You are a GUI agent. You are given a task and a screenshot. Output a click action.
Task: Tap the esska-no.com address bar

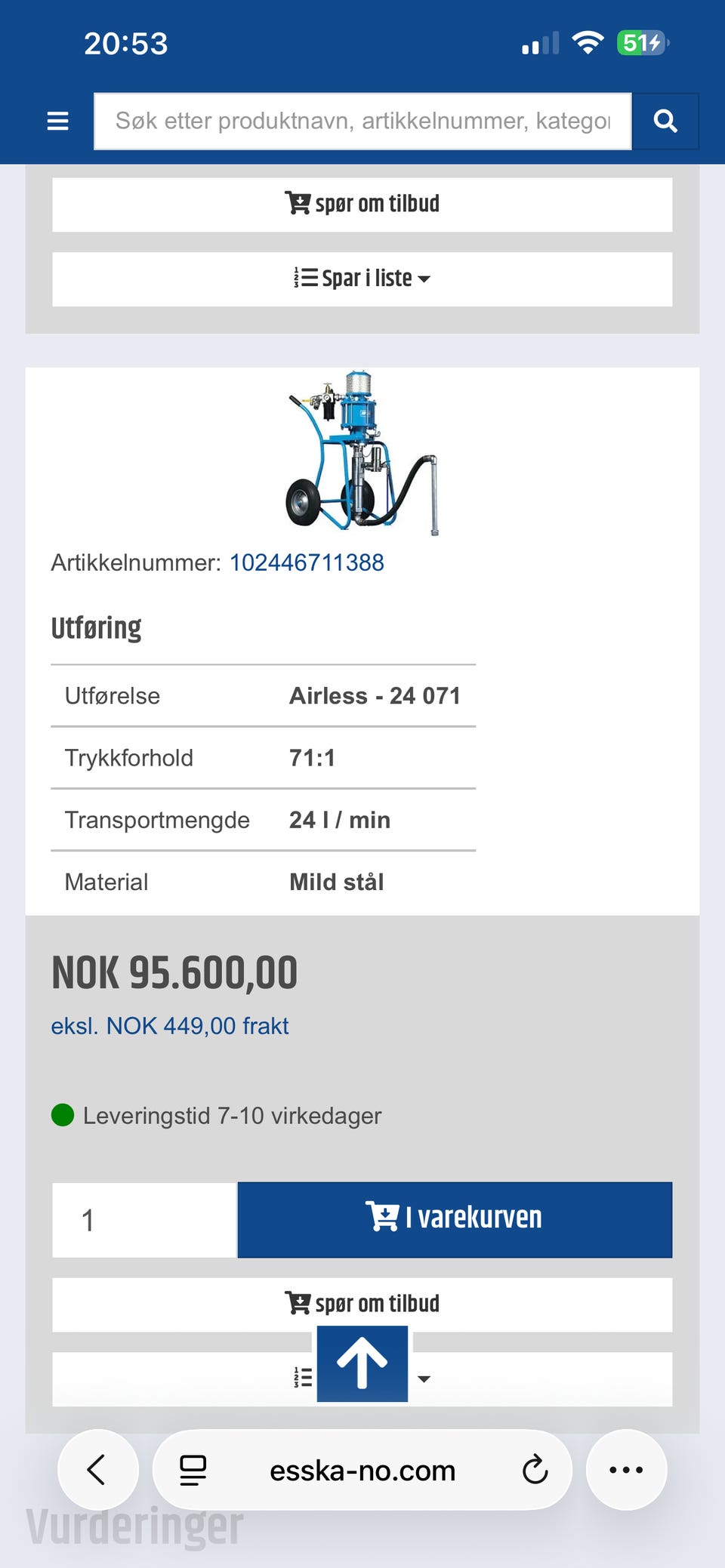(362, 1470)
